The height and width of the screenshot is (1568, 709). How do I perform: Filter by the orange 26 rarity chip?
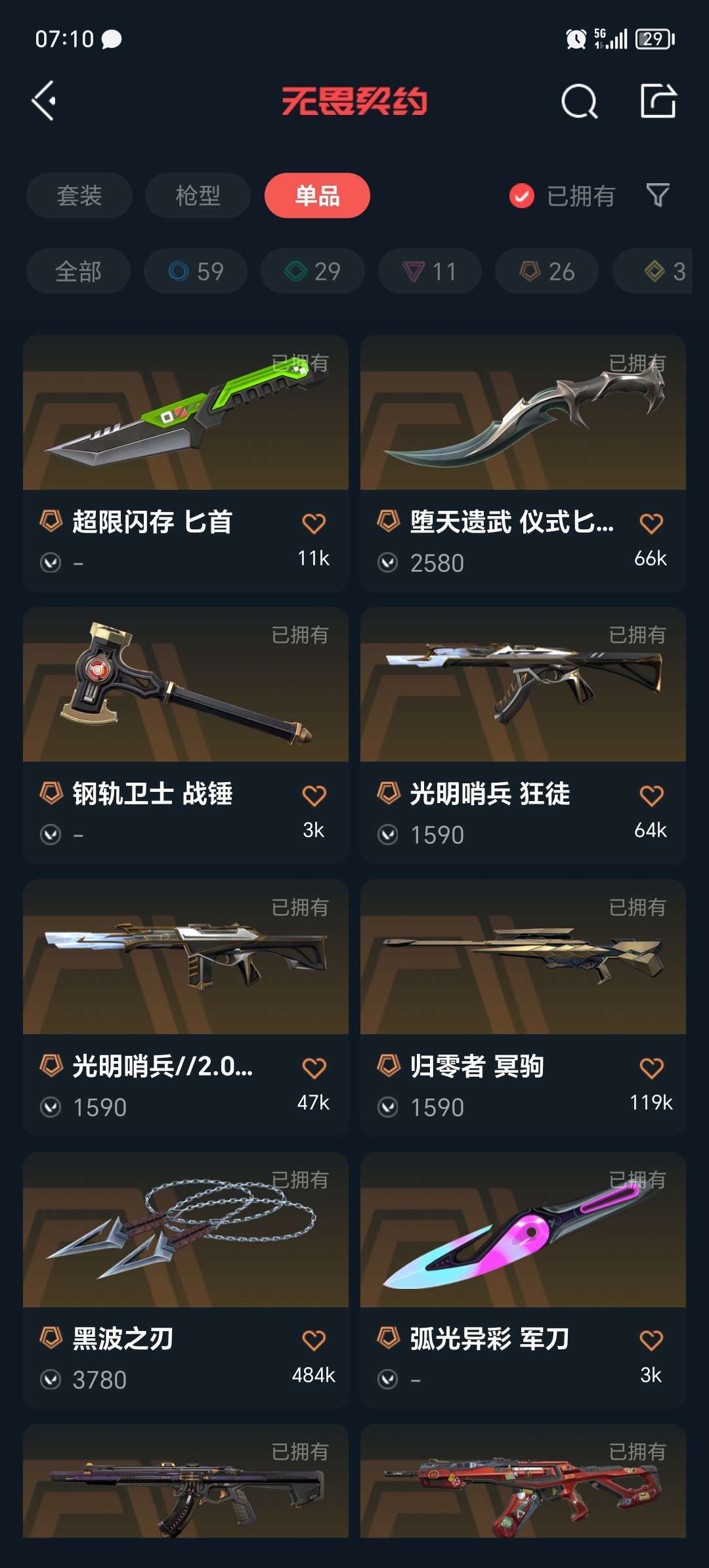coord(546,271)
